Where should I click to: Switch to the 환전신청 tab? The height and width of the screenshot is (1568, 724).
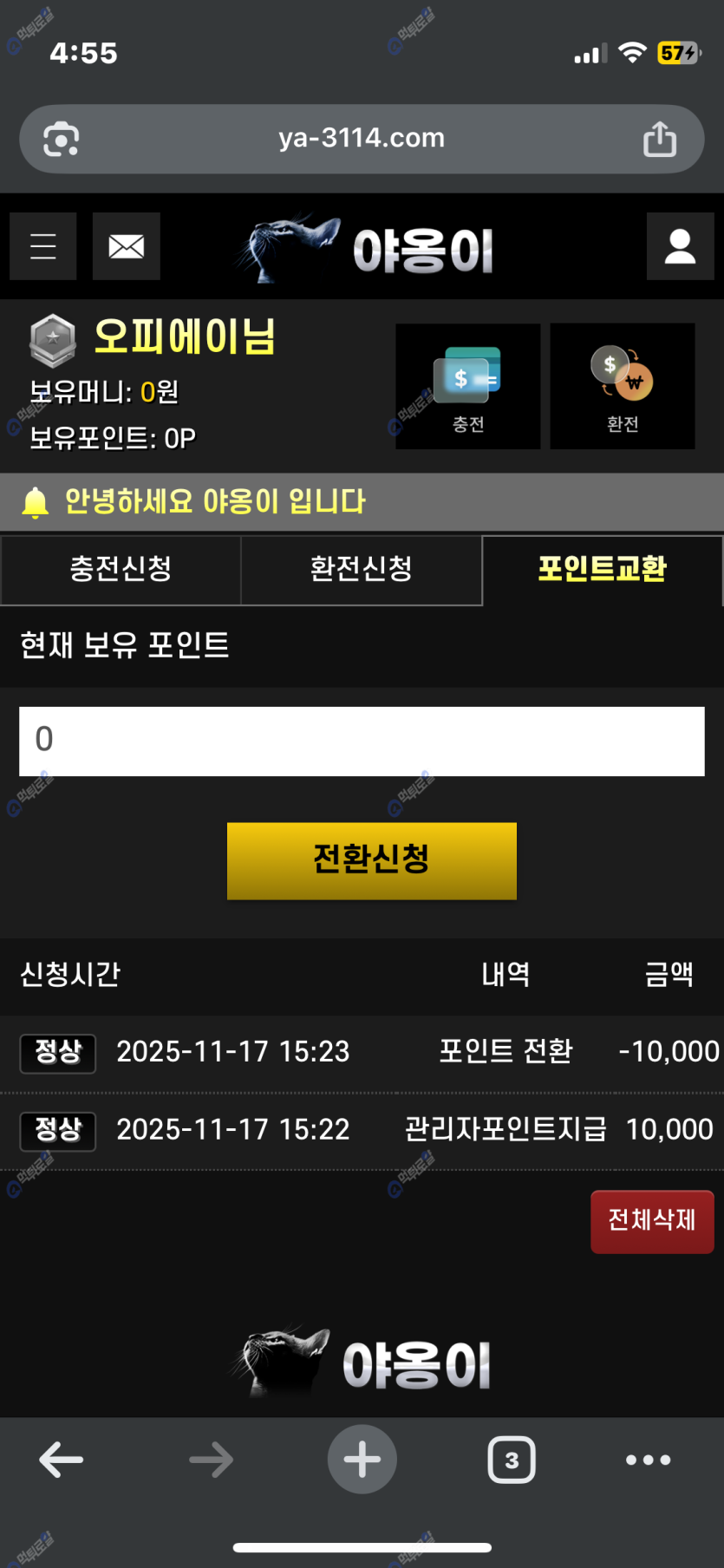point(362,570)
